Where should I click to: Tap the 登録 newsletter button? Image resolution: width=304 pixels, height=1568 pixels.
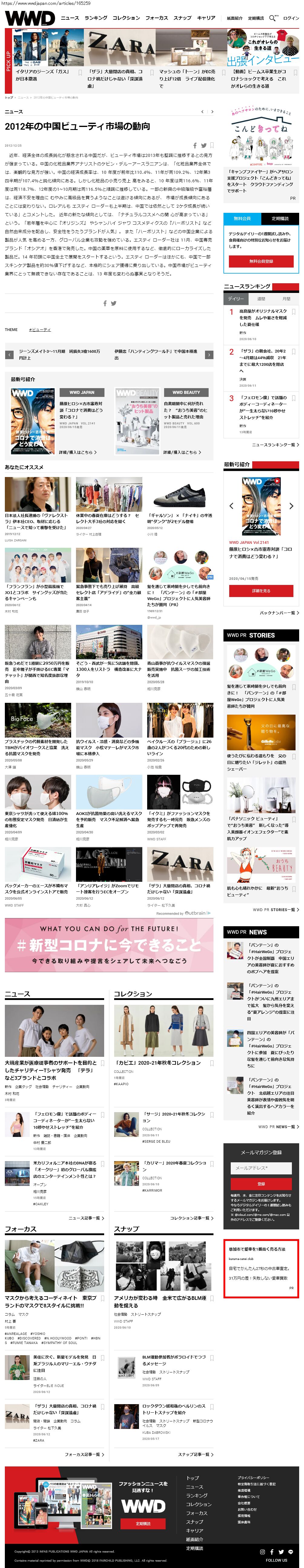261,1184
